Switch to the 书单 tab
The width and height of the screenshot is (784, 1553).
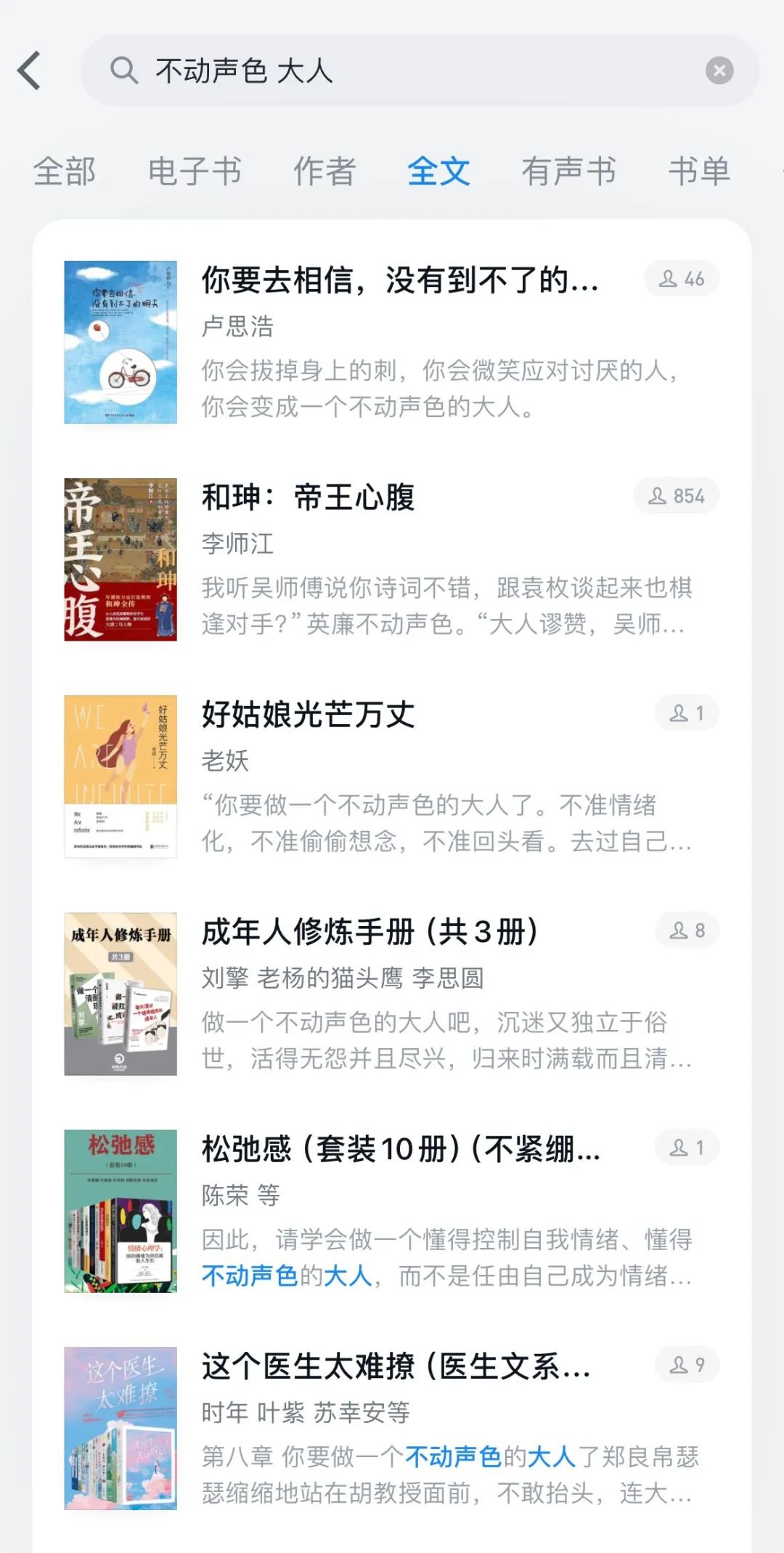click(x=698, y=171)
